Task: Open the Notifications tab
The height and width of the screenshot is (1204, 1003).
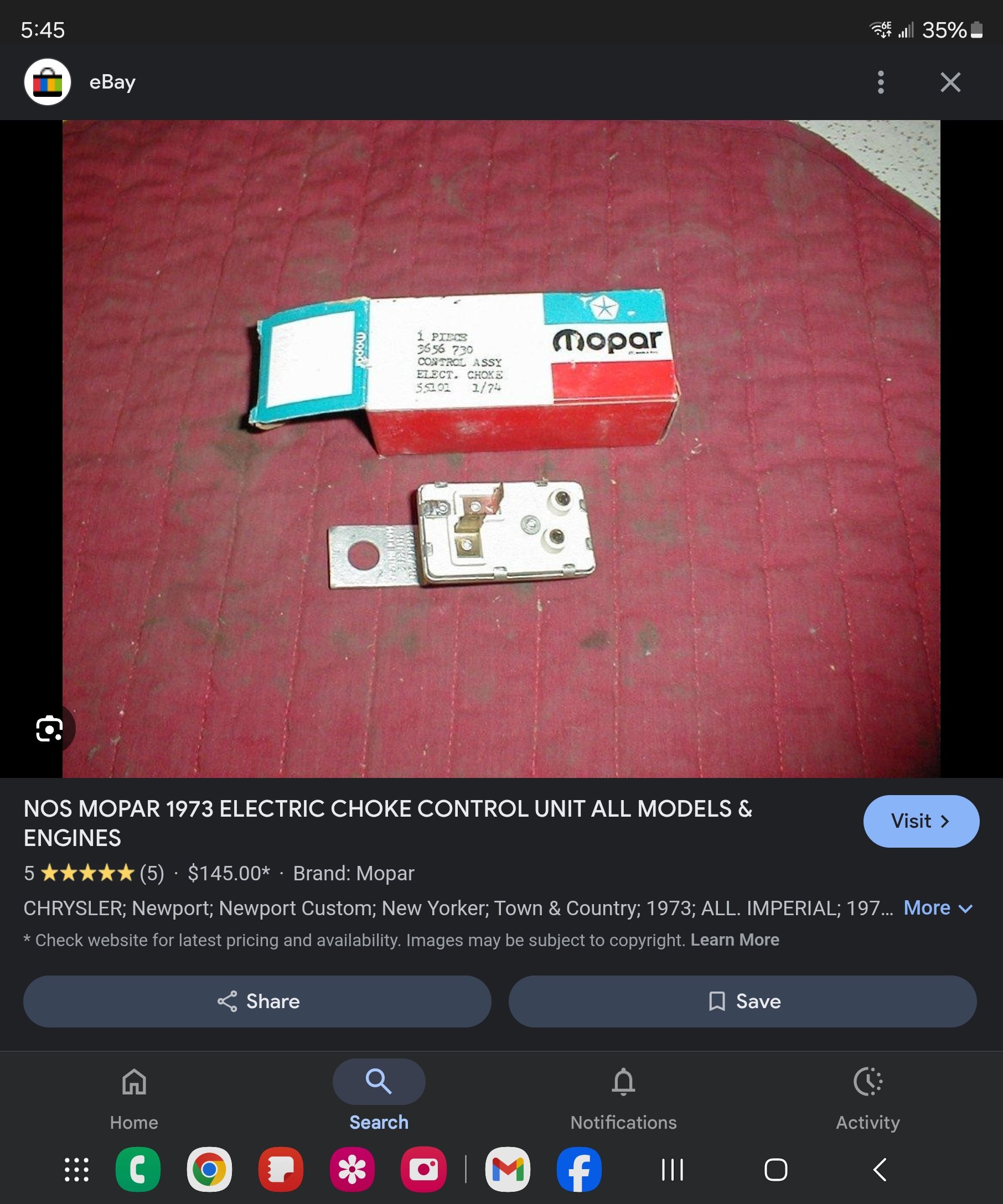Action: coord(623,1098)
